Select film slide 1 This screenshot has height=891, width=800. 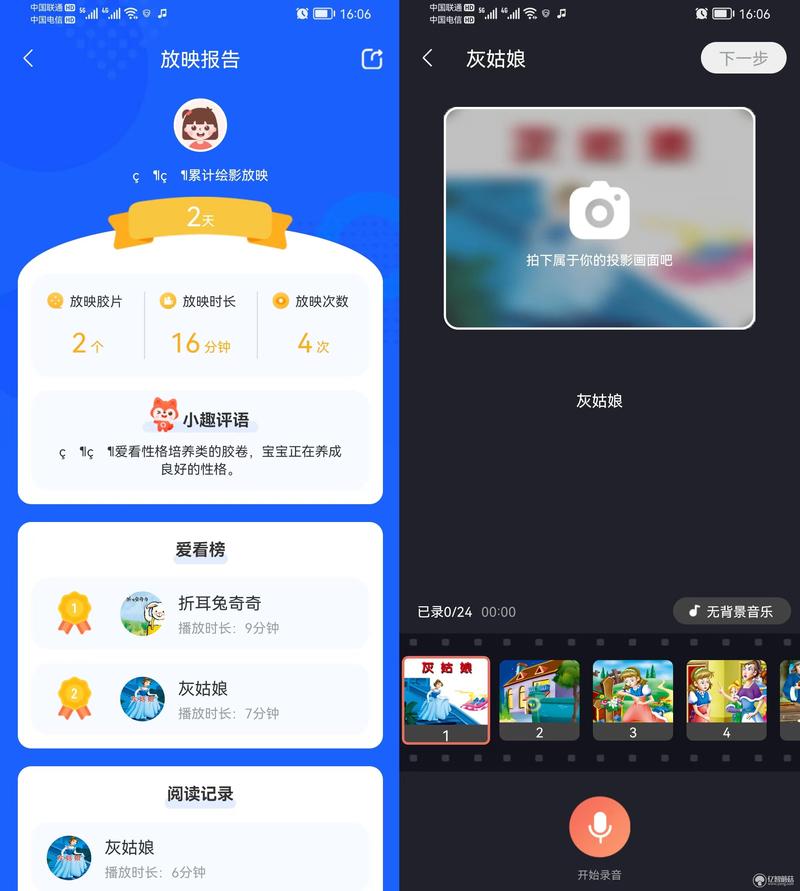(446, 699)
